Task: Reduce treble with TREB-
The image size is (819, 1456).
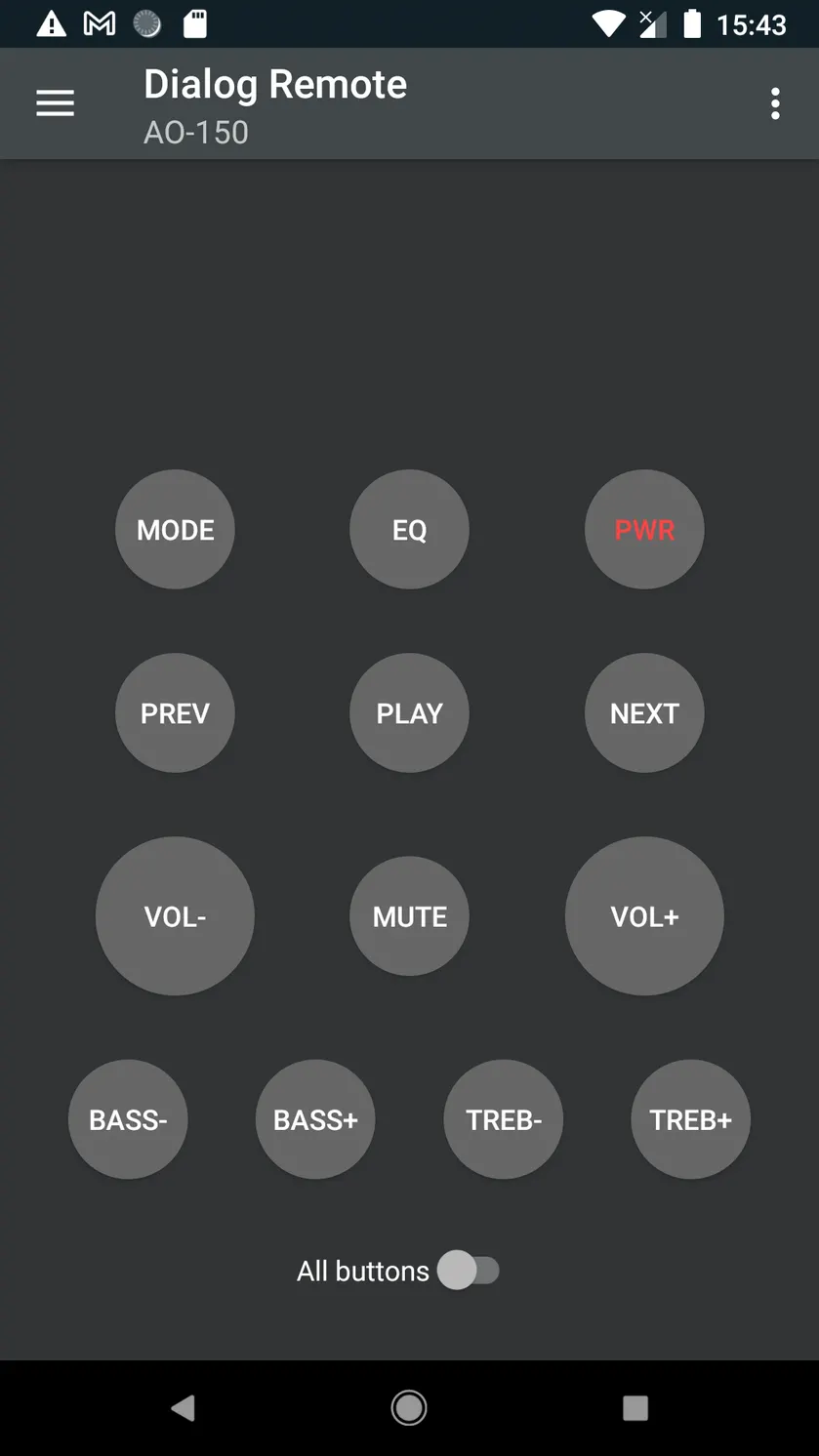Action: (x=504, y=1119)
